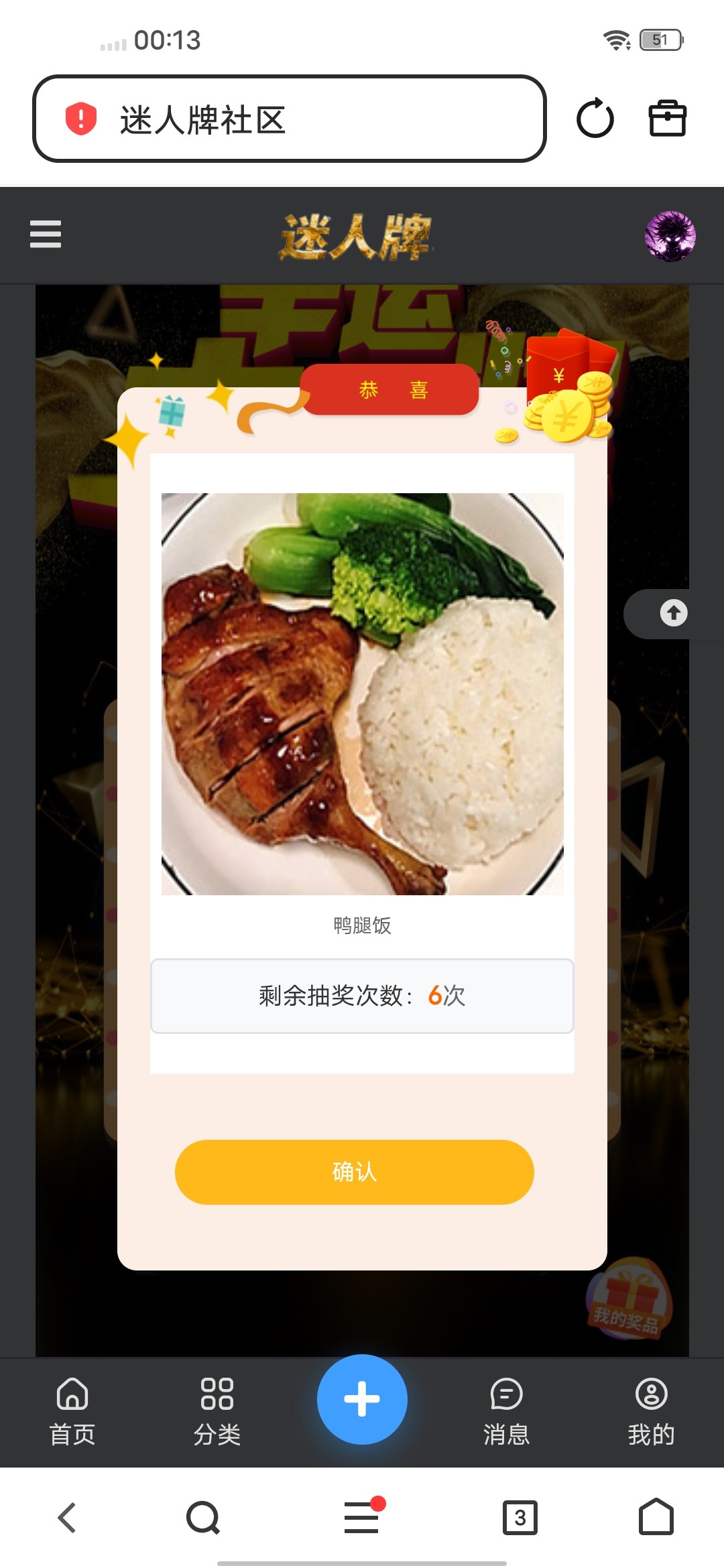Viewport: 724px width, 1568px height.
Task: Tap the scroll-to-top arrow
Action: [673, 613]
